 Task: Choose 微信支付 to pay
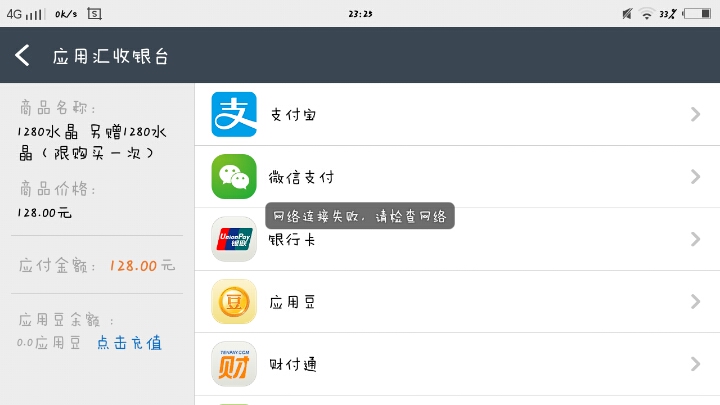click(x=457, y=177)
